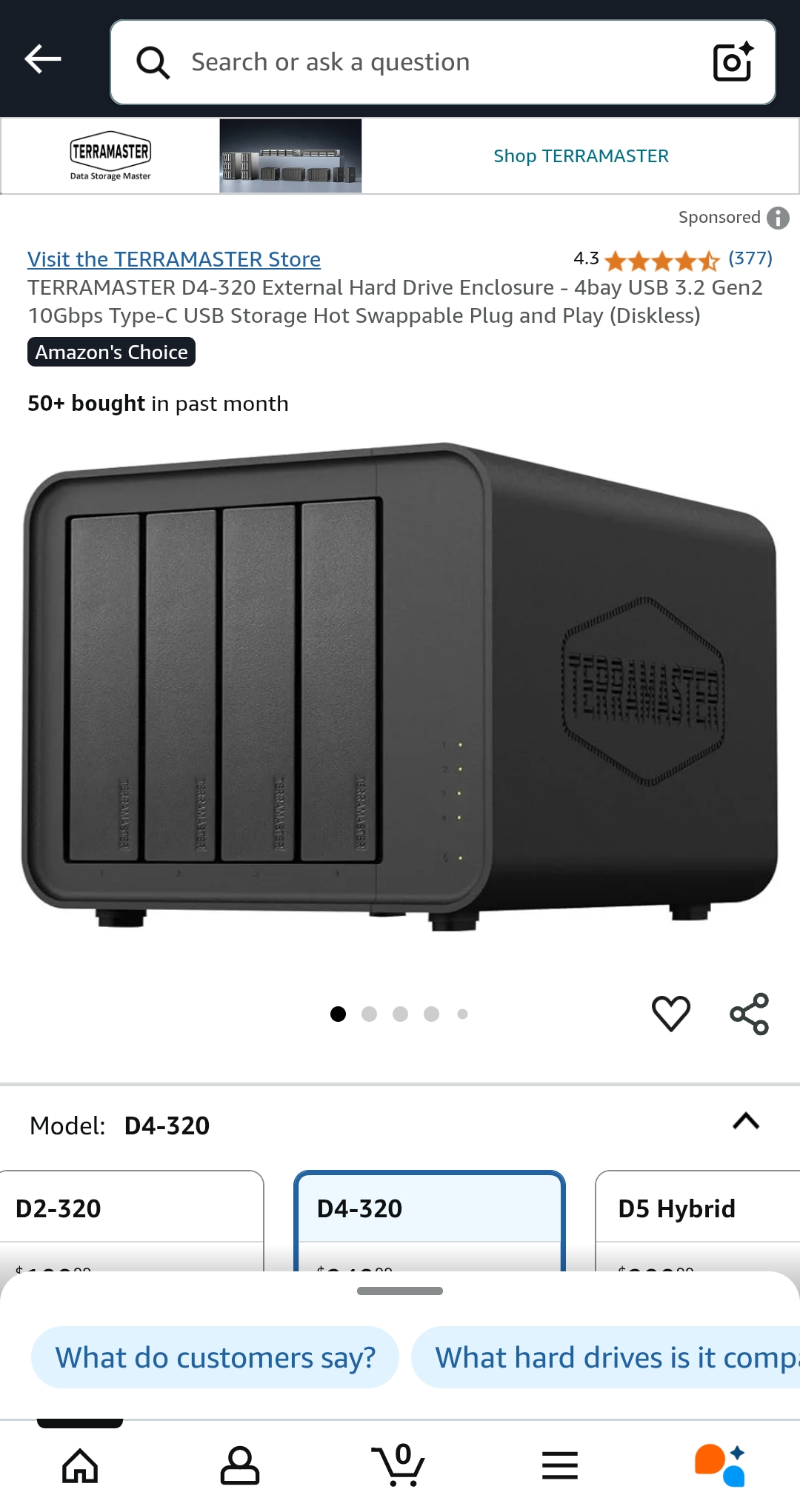The width and height of the screenshot is (800, 1512).
Task: Open the account profile tab
Action: tap(240, 1465)
